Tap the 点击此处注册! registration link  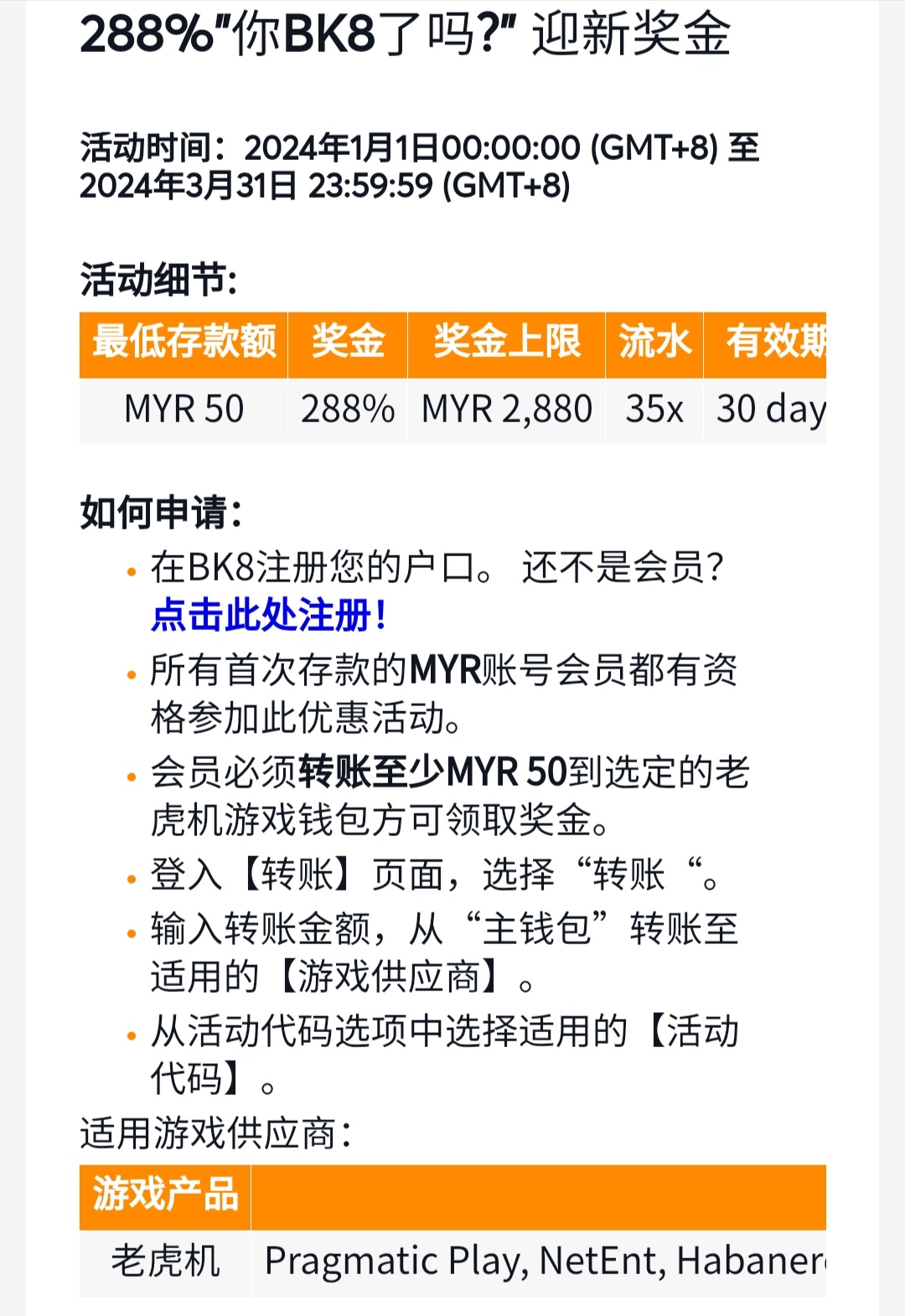[268, 616]
